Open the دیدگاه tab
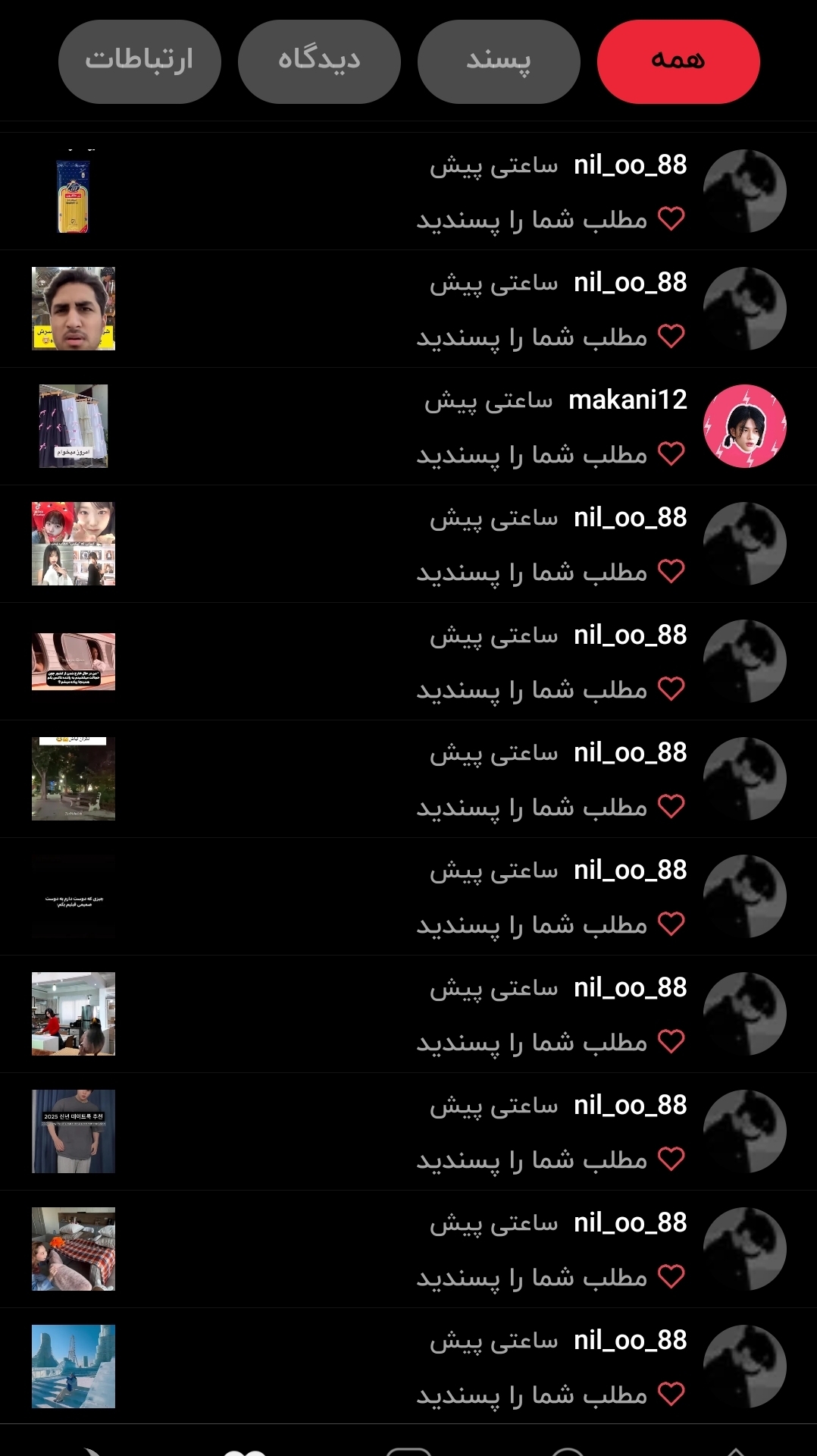Screen dimensions: 817x1456 pyautogui.click(x=319, y=61)
